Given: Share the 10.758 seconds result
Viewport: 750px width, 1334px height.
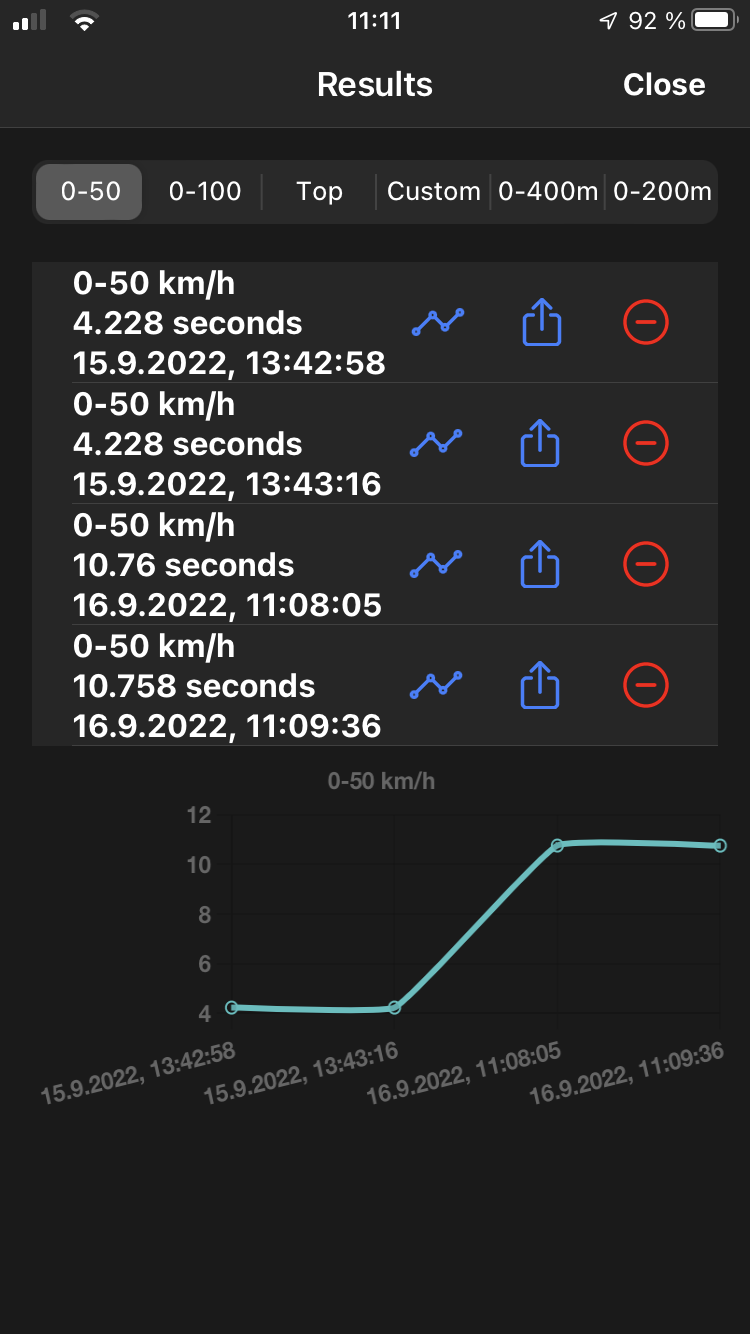Looking at the screenshot, I should point(541,686).
